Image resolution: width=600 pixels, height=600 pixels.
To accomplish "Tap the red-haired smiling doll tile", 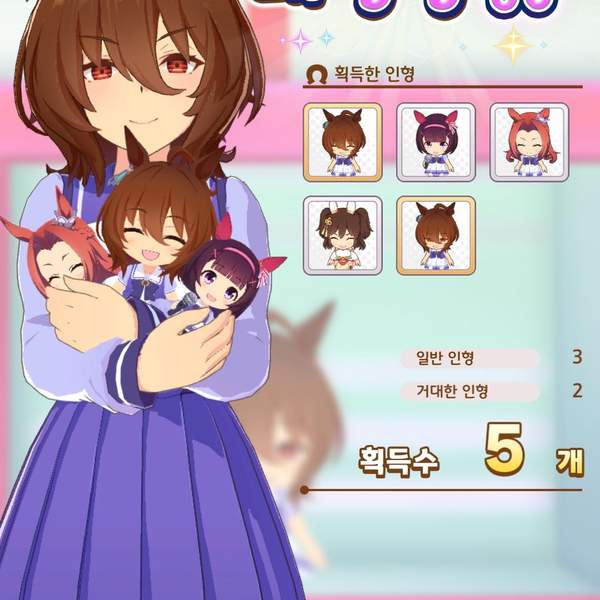I will pyautogui.click(x=529, y=142).
